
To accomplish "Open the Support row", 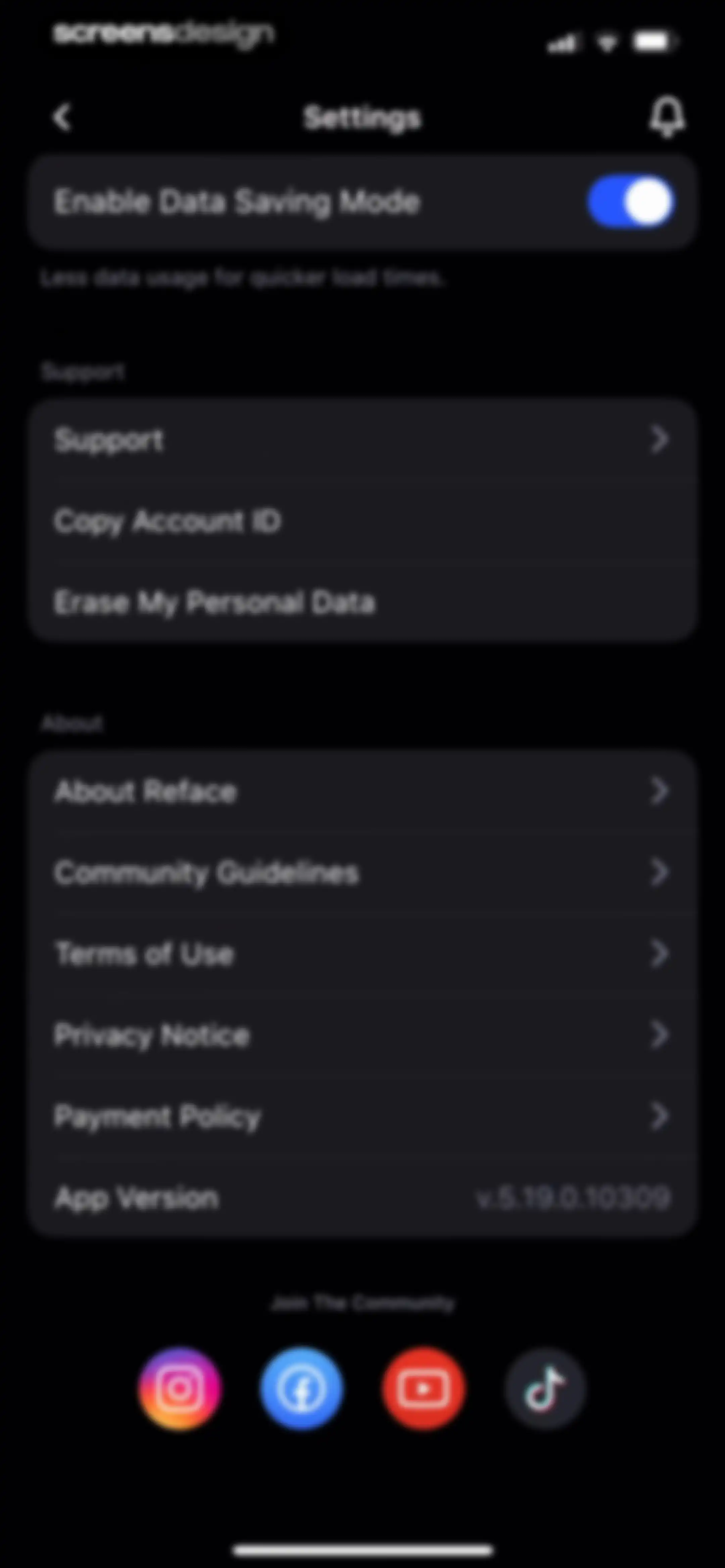I will coord(363,440).
